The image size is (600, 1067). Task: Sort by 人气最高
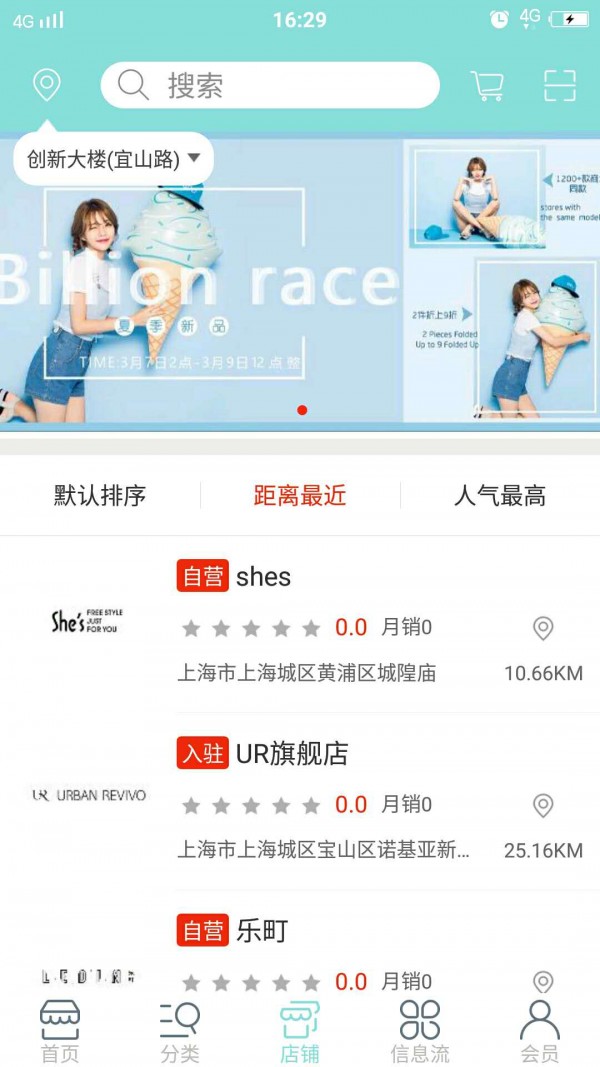pyautogui.click(x=500, y=495)
